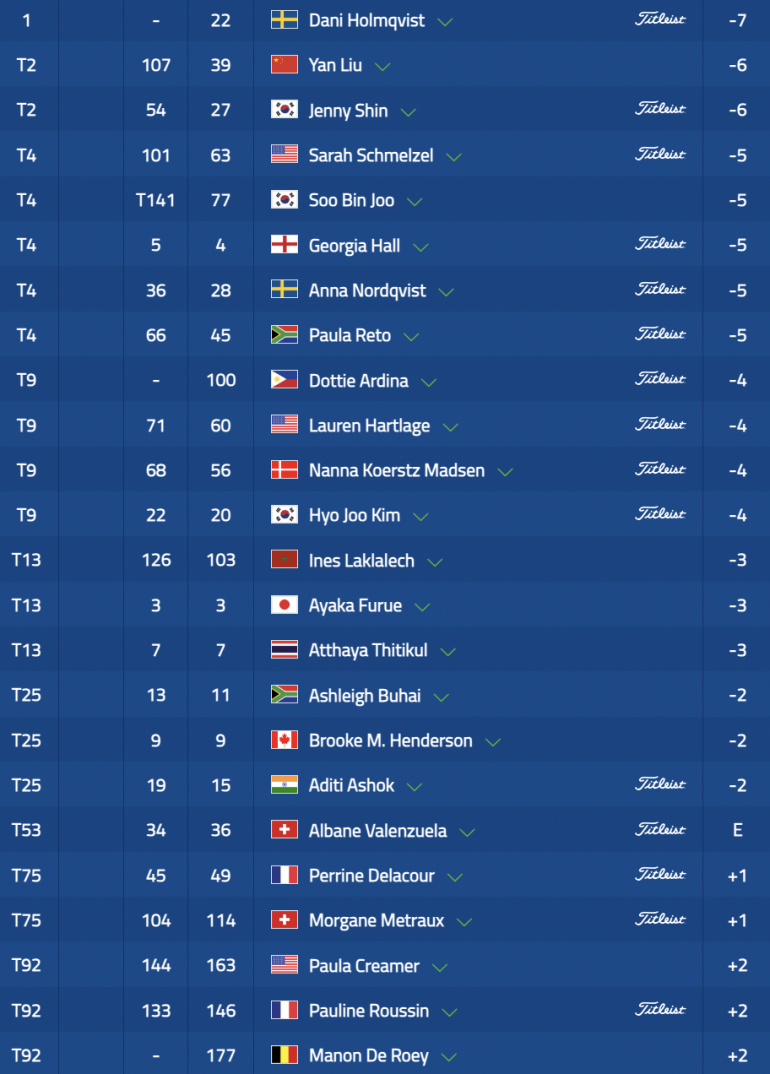Image resolution: width=770 pixels, height=1074 pixels.
Task: Expand Georgia Hall's row
Action: 421,247
